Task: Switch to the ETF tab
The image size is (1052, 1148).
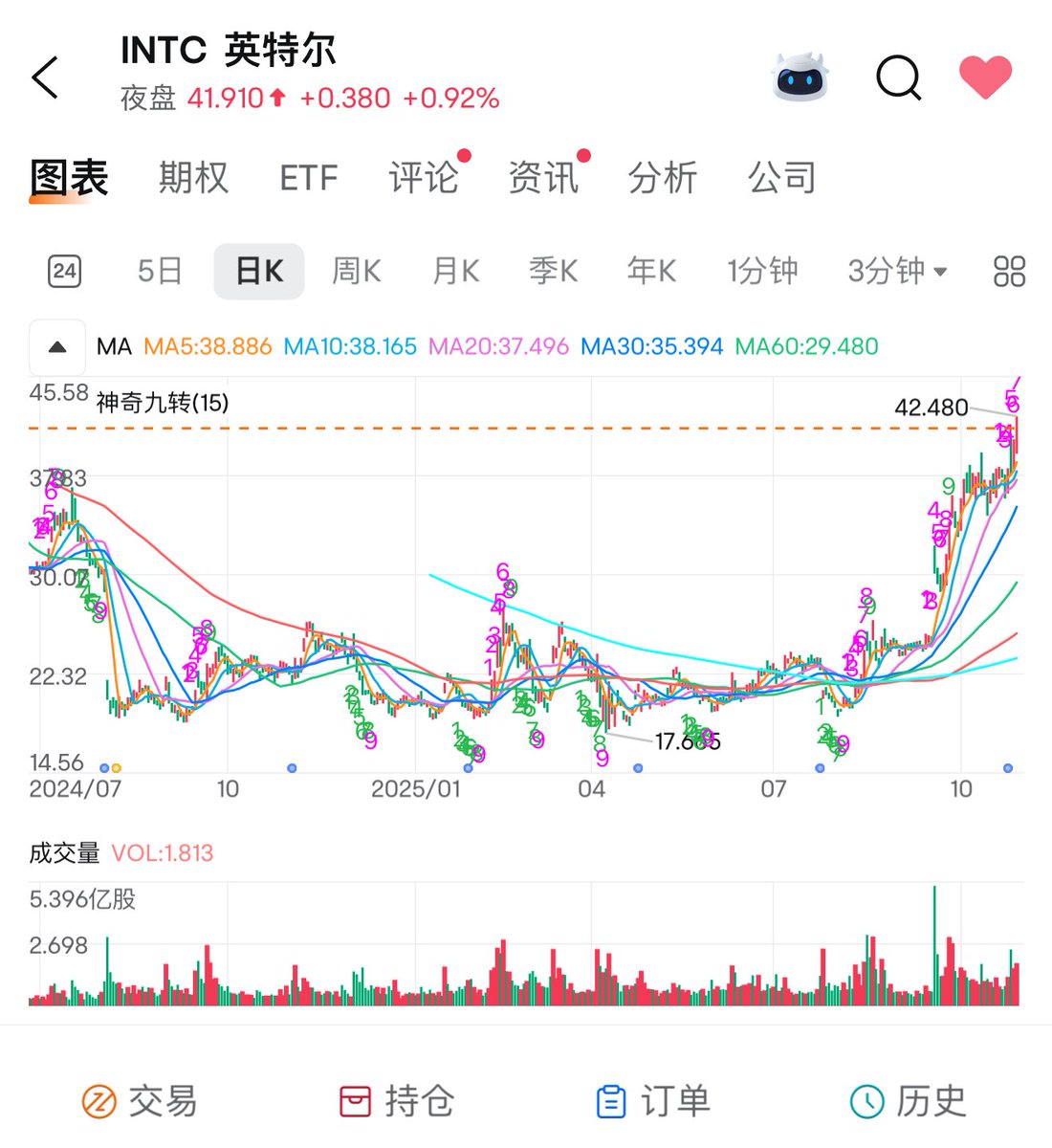Action: point(309,178)
